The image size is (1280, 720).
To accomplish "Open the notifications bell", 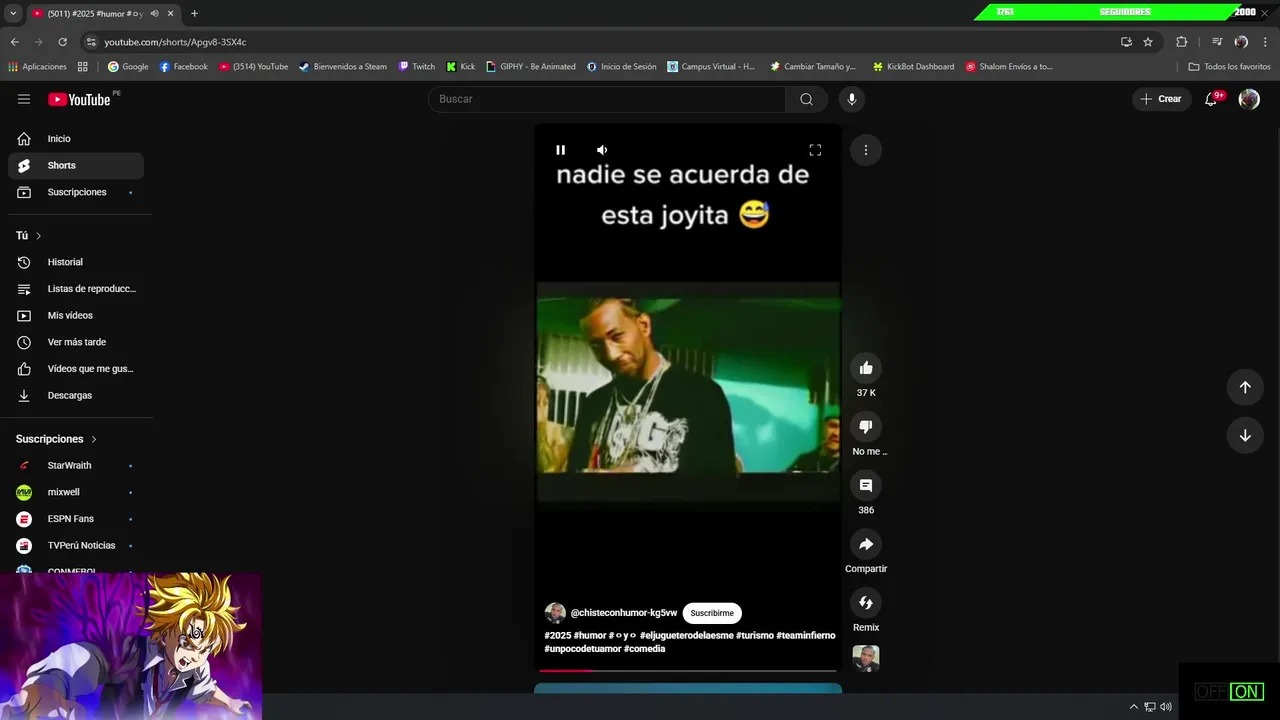I will pyautogui.click(x=1211, y=99).
